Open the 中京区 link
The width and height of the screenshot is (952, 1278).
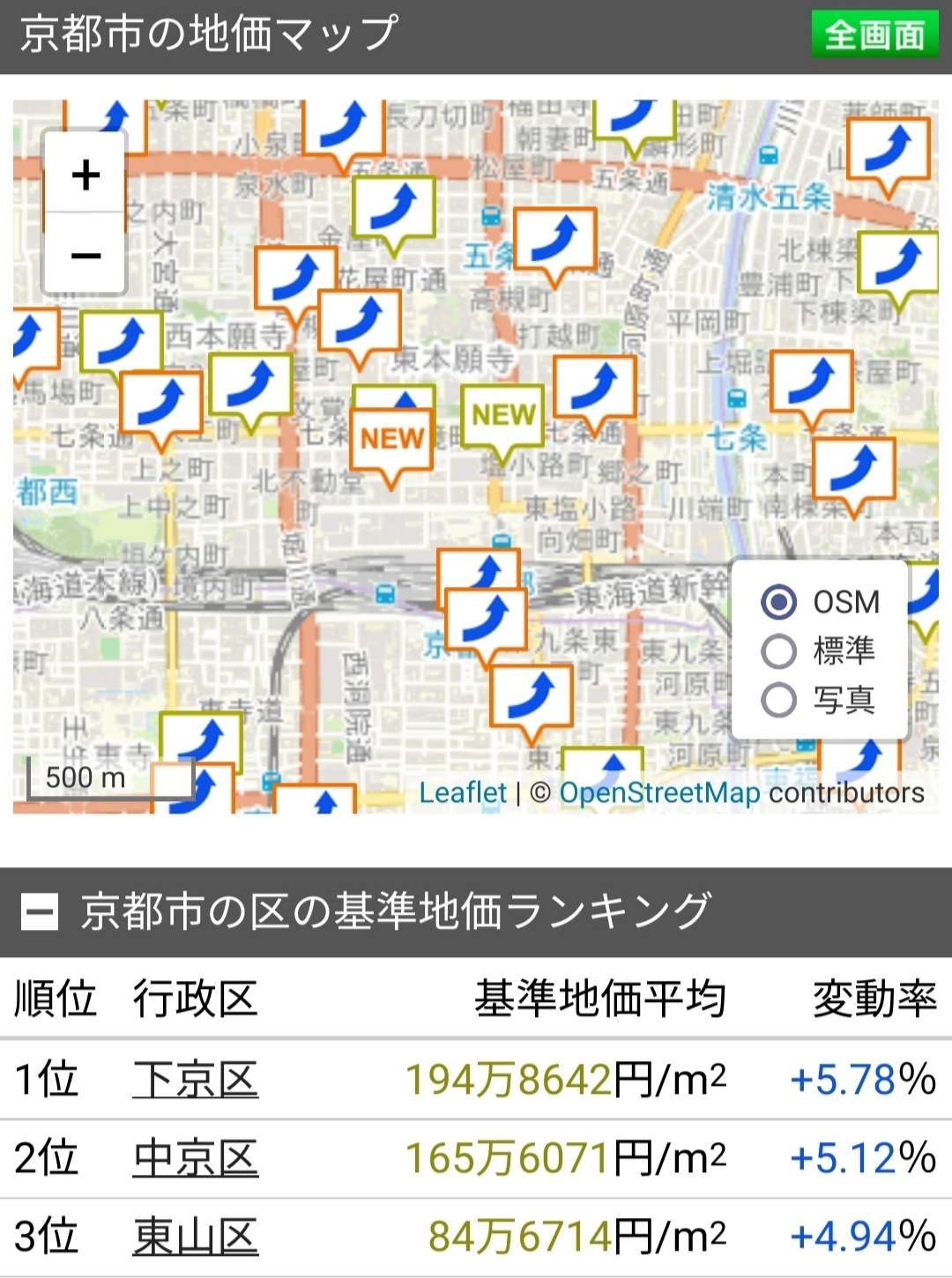tap(196, 1158)
